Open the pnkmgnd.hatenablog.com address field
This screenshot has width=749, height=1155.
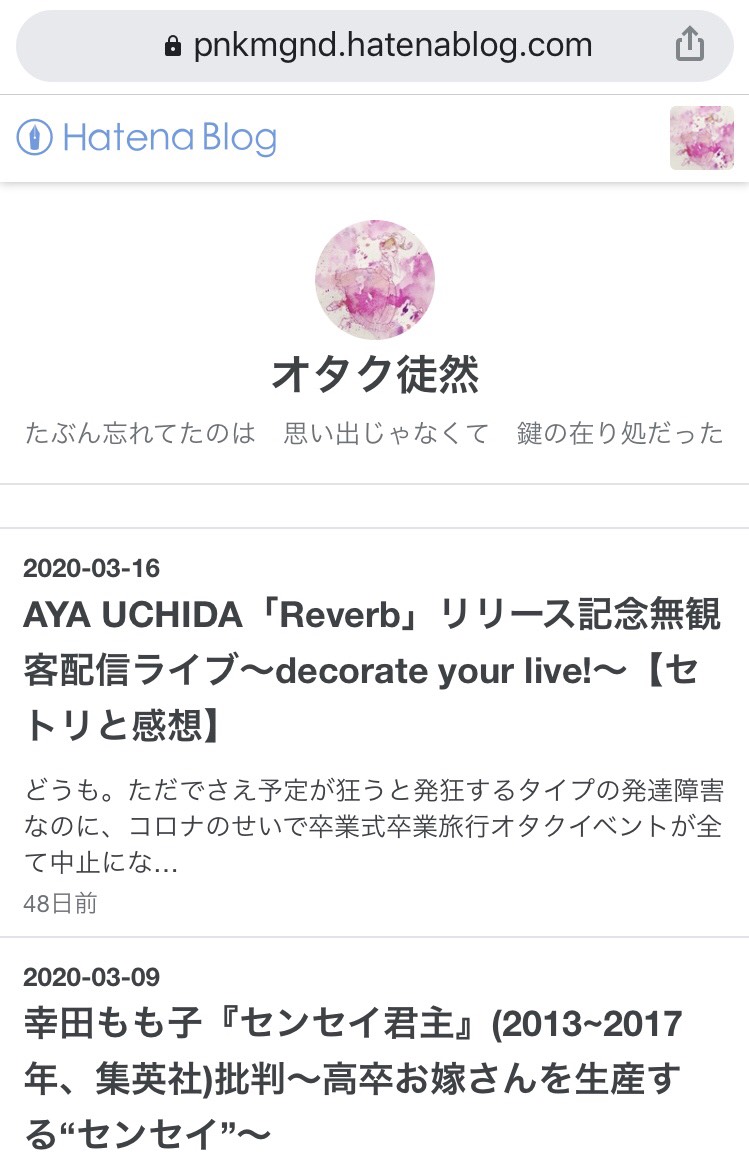coord(378,45)
